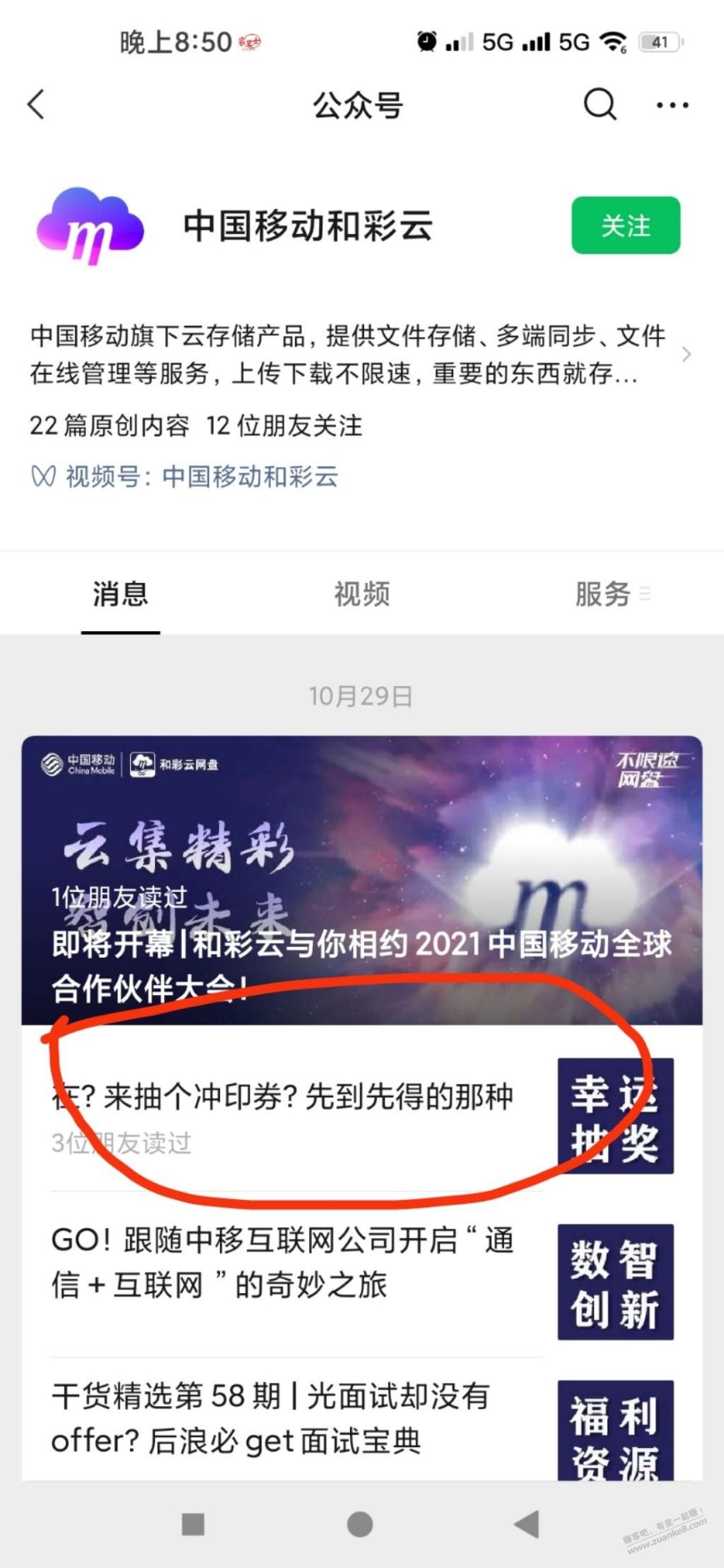724x1568 pixels.
Task: Switch to the 消息 tab
Action: tap(120, 594)
